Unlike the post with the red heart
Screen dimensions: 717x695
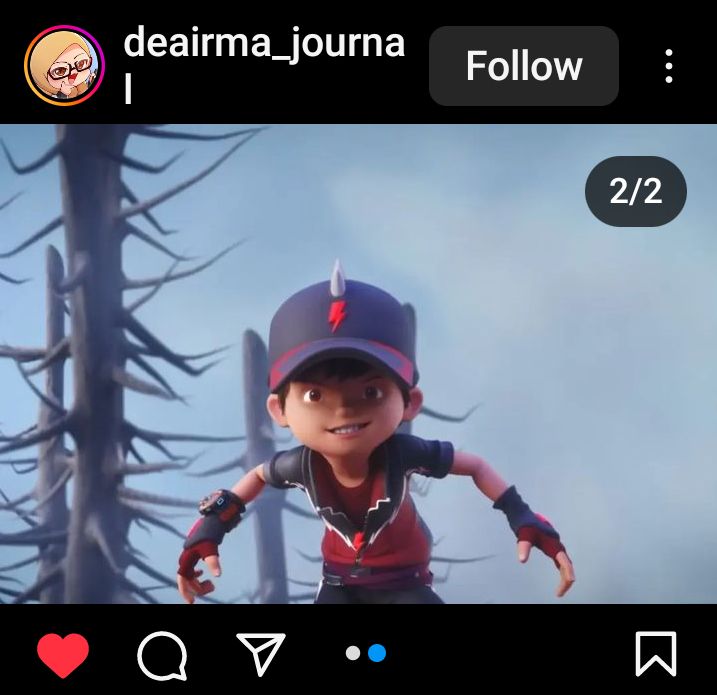point(63,655)
